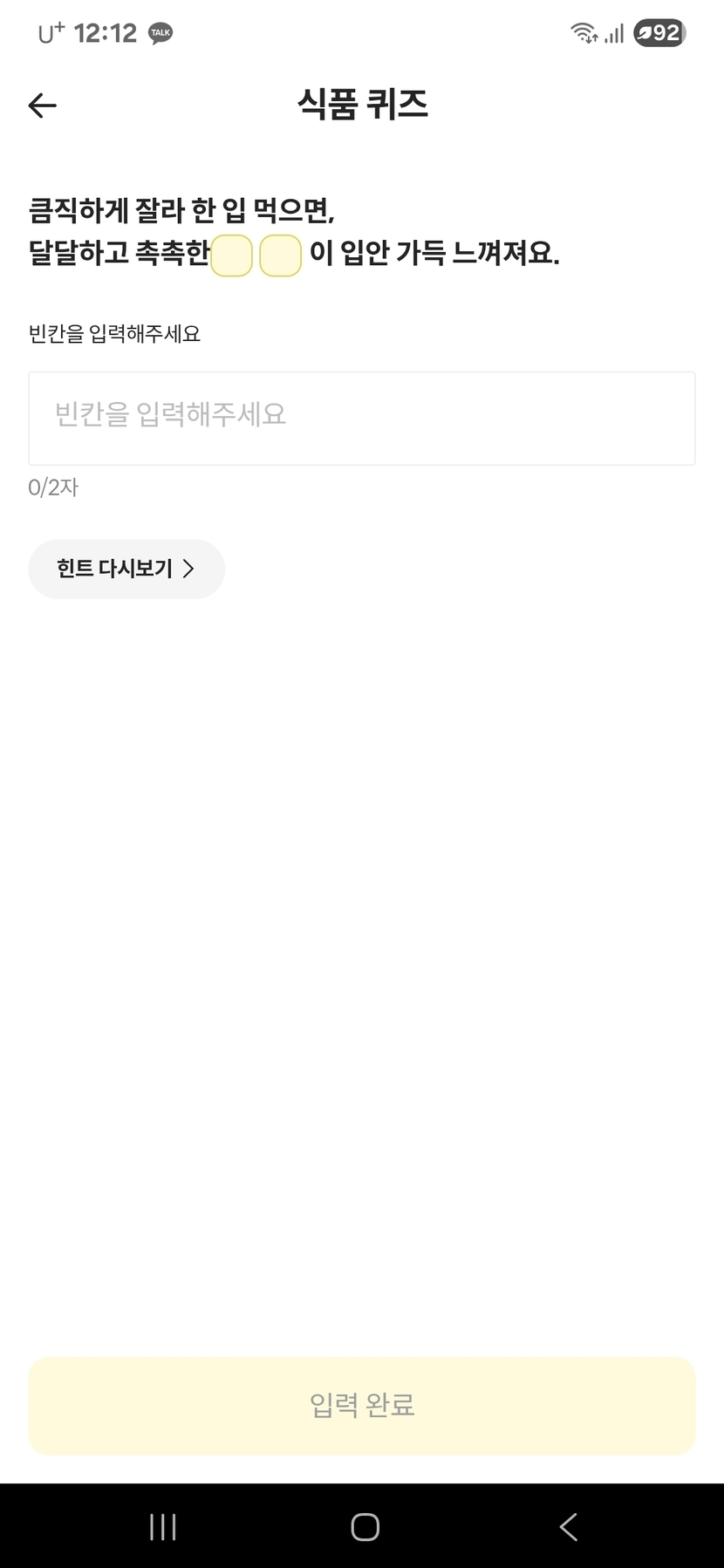Focus the 빈칸을 입력해주세요 text field
The height and width of the screenshot is (1568, 724).
click(361, 418)
